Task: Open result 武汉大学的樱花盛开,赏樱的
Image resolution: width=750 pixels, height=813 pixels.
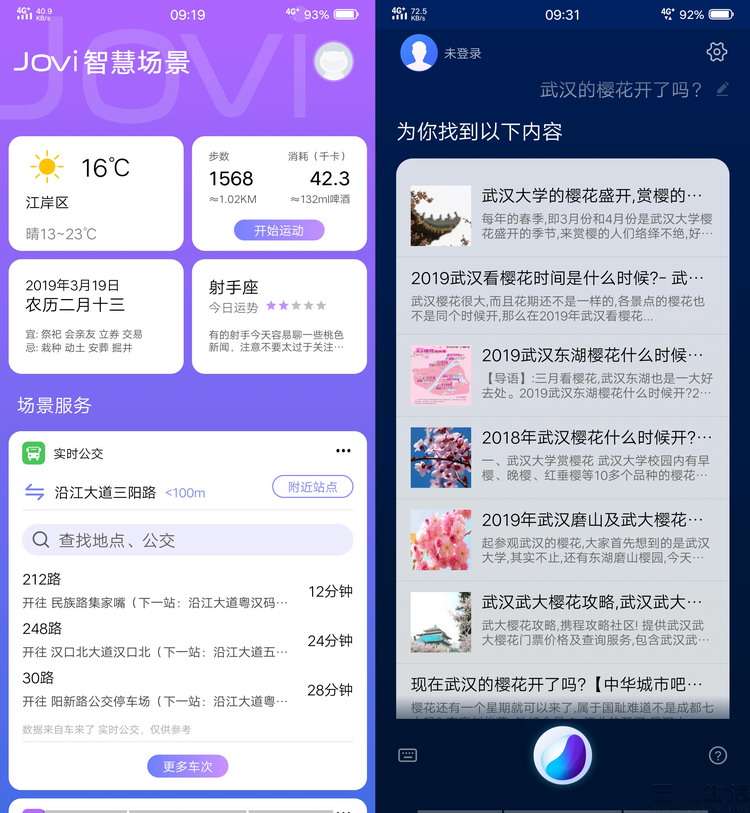Action: click(562, 215)
